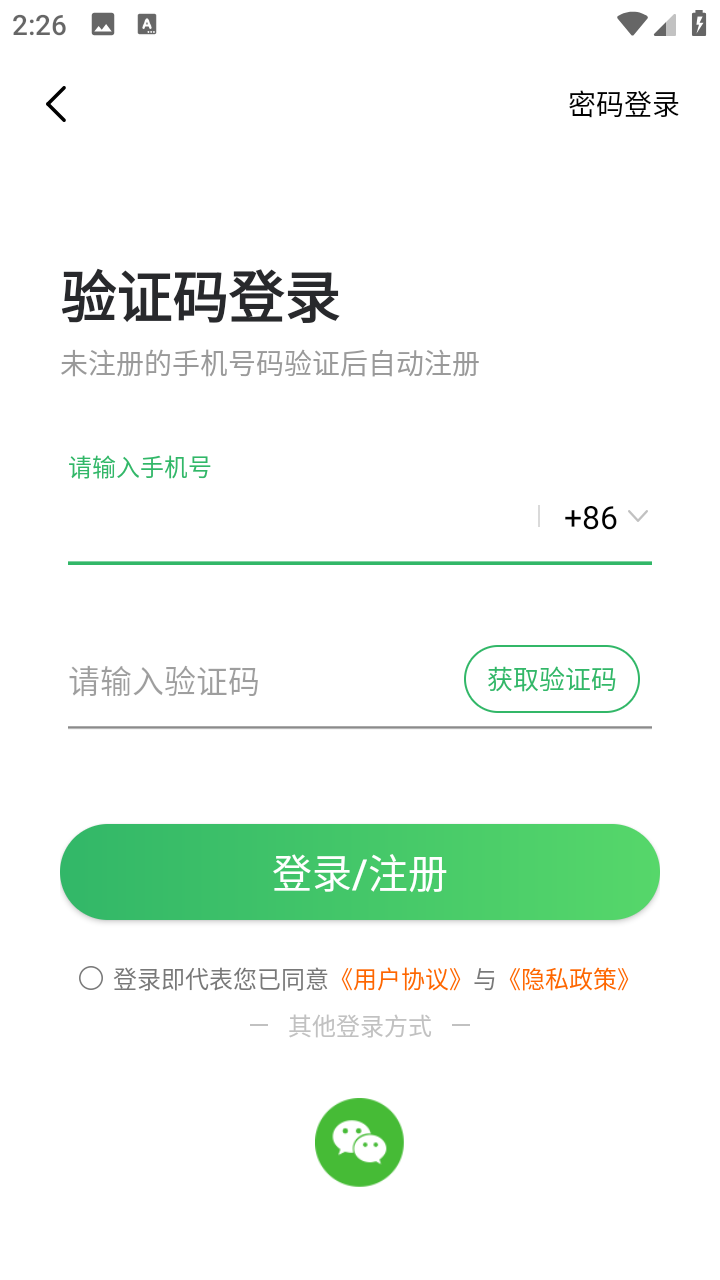Tap the keyboard notification icon in status bar
The width and height of the screenshot is (720, 1280).
(x=147, y=24)
